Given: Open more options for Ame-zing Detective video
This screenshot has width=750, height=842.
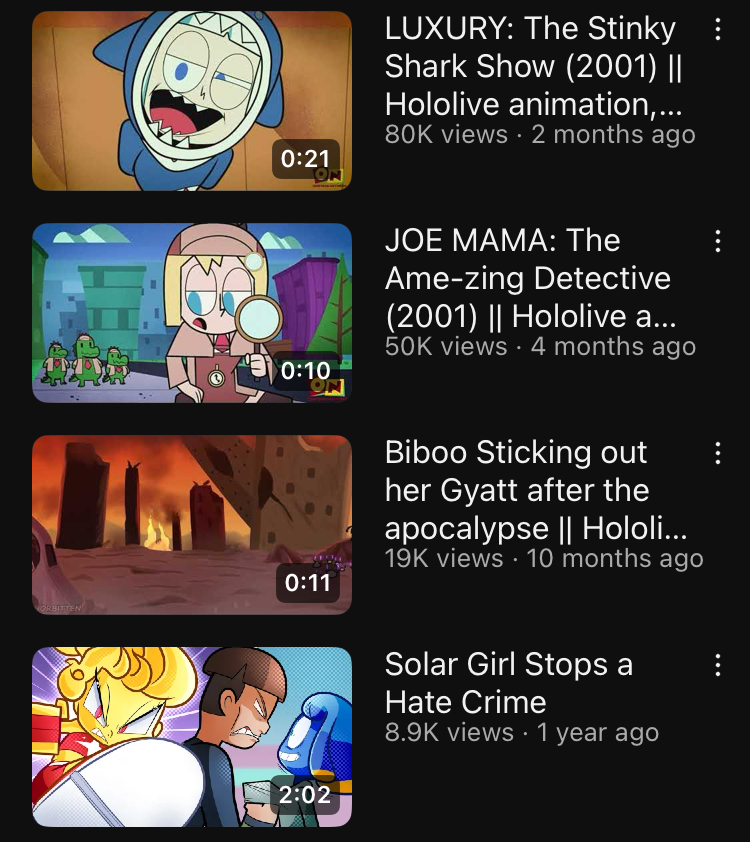Looking at the screenshot, I should point(717,241).
